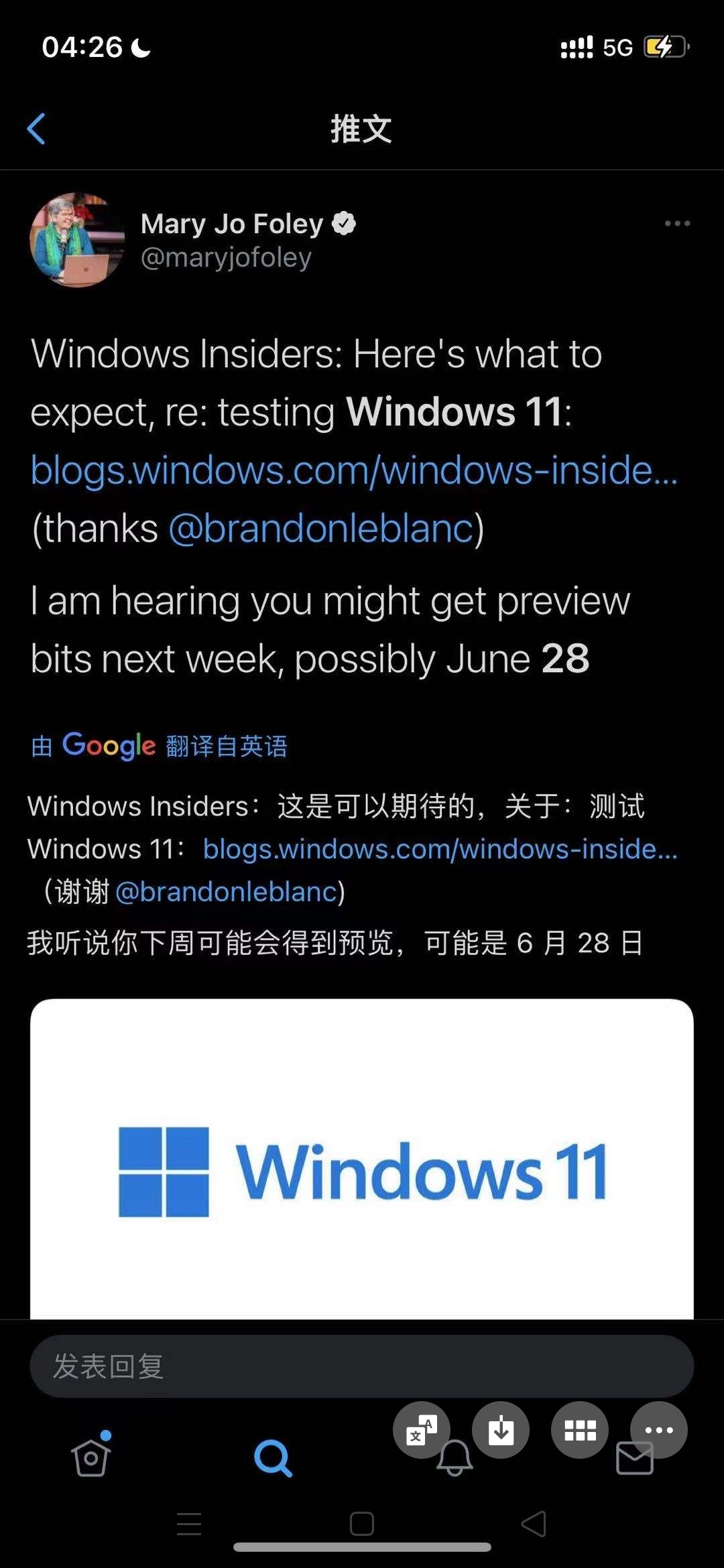Tap the system back triangle button

point(534,1524)
